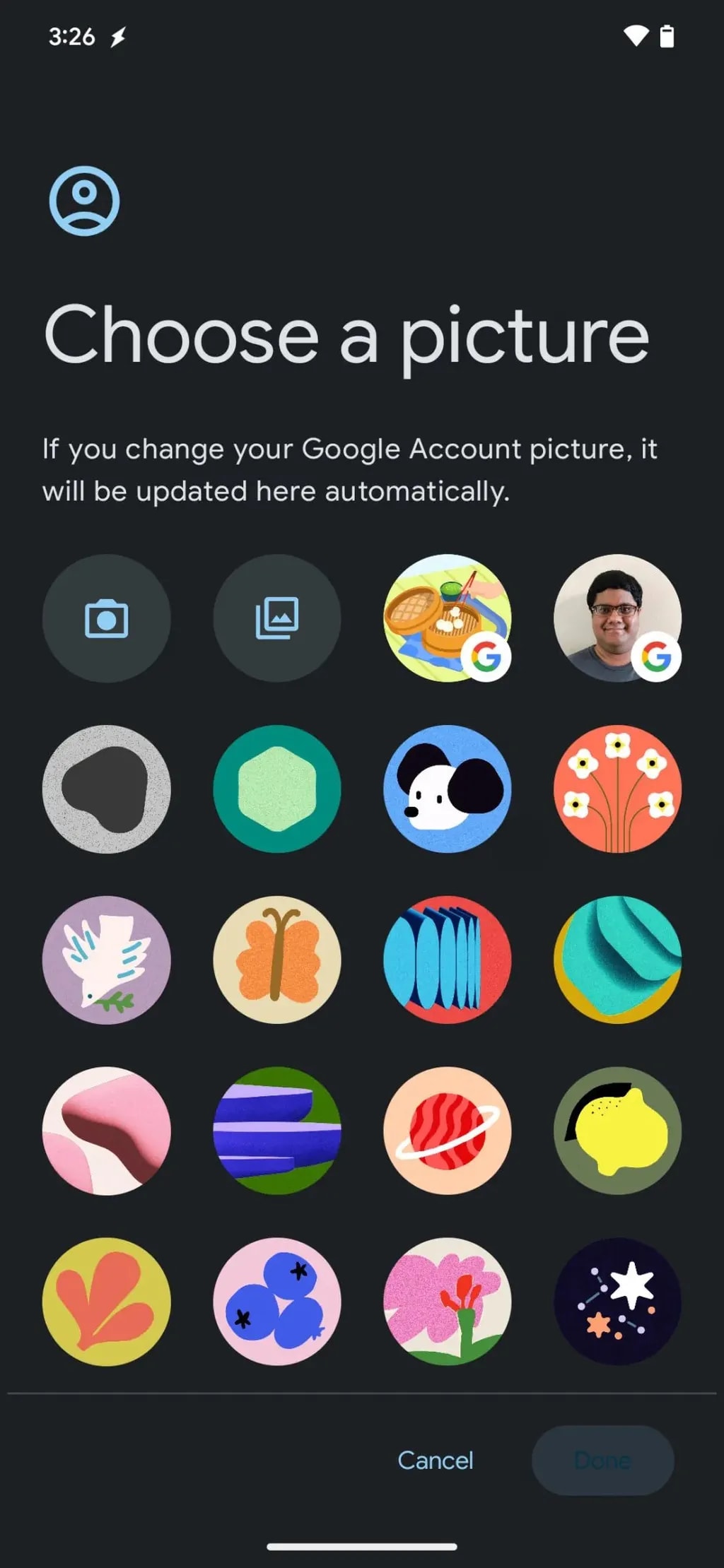The image size is (724, 1568).
Task: Select the mouse face avatar
Action: [x=447, y=789]
